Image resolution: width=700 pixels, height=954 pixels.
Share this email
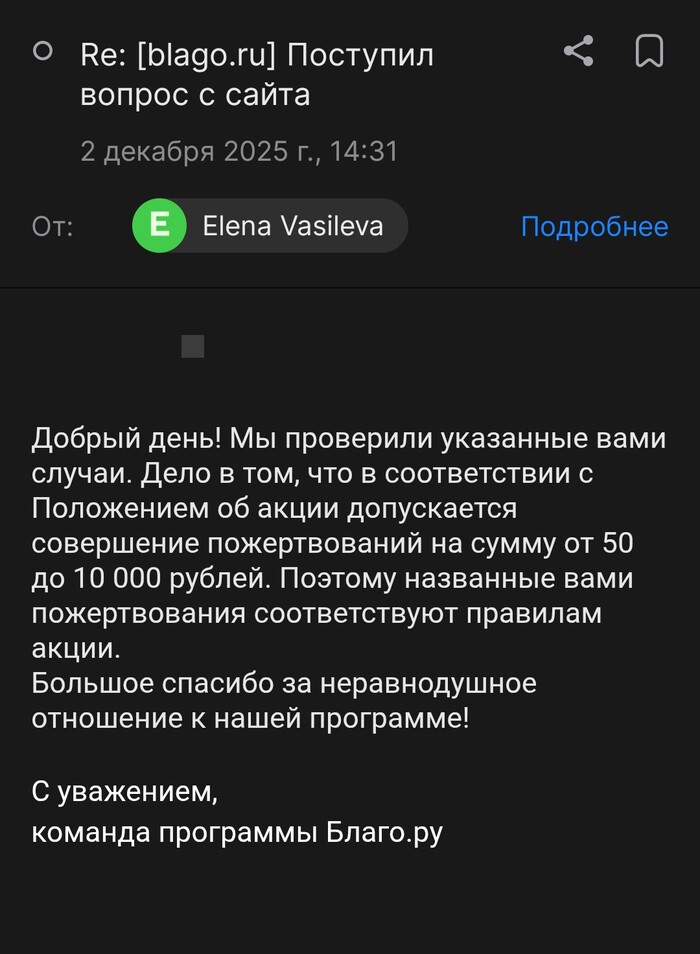tap(579, 51)
